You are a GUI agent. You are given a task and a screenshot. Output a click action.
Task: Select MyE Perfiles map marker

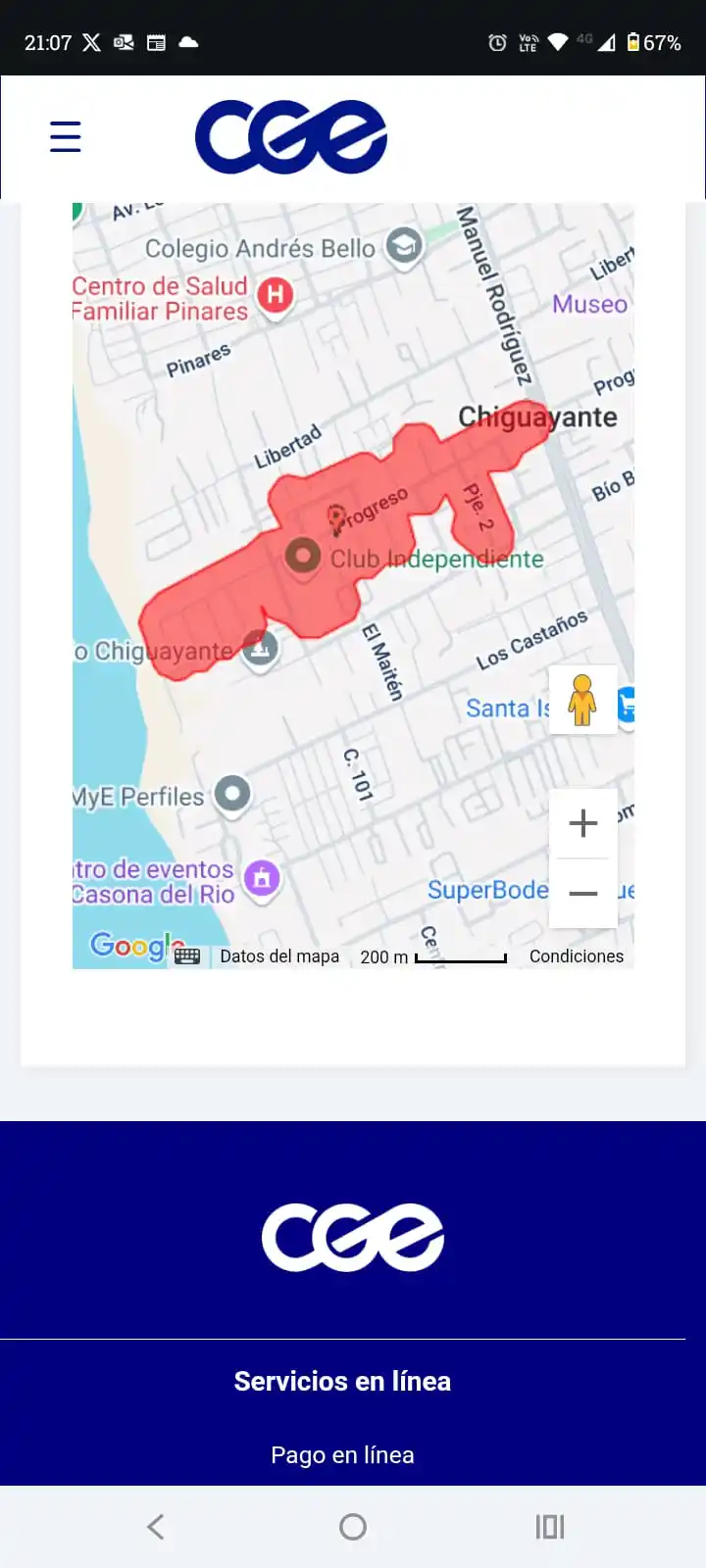[x=232, y=793]
